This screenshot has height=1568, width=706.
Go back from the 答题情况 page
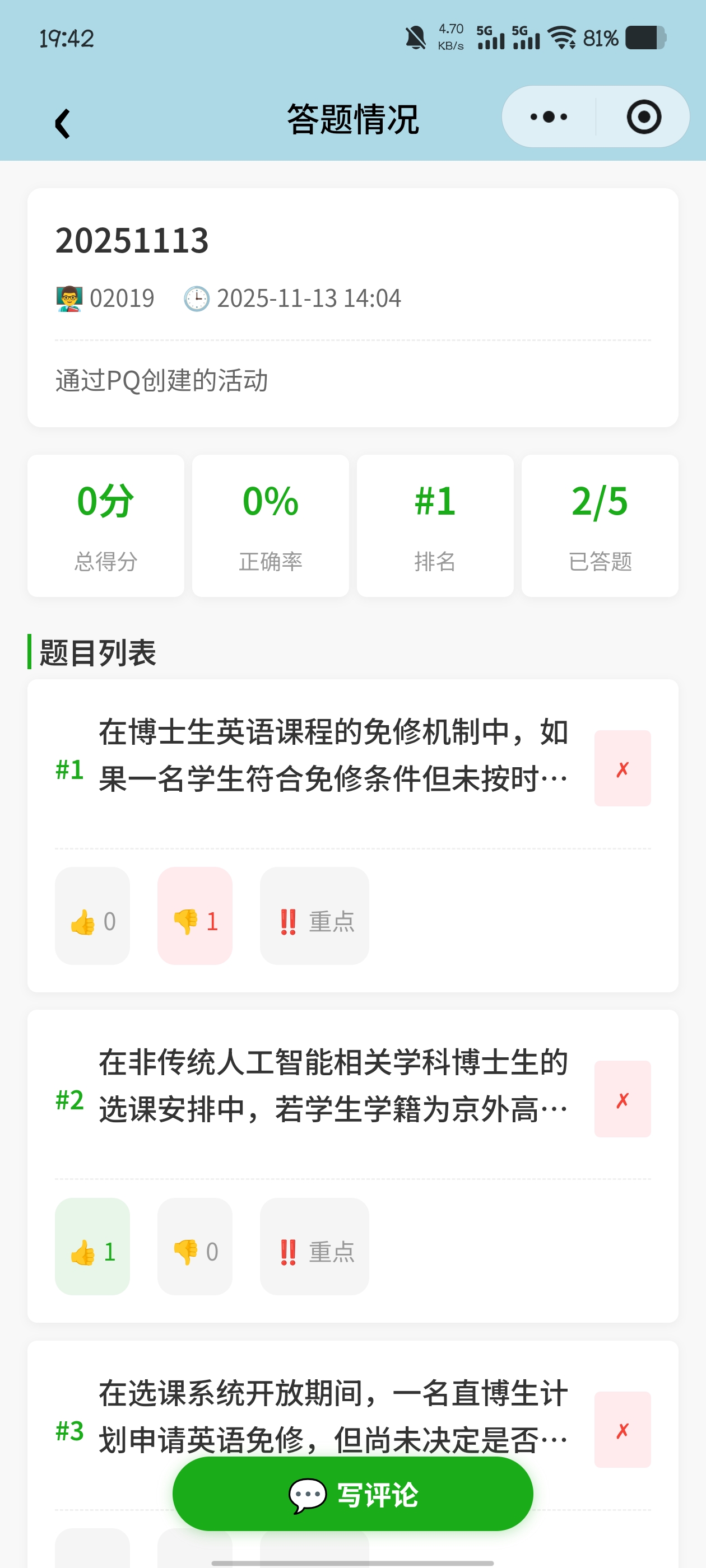click(62, 124)
